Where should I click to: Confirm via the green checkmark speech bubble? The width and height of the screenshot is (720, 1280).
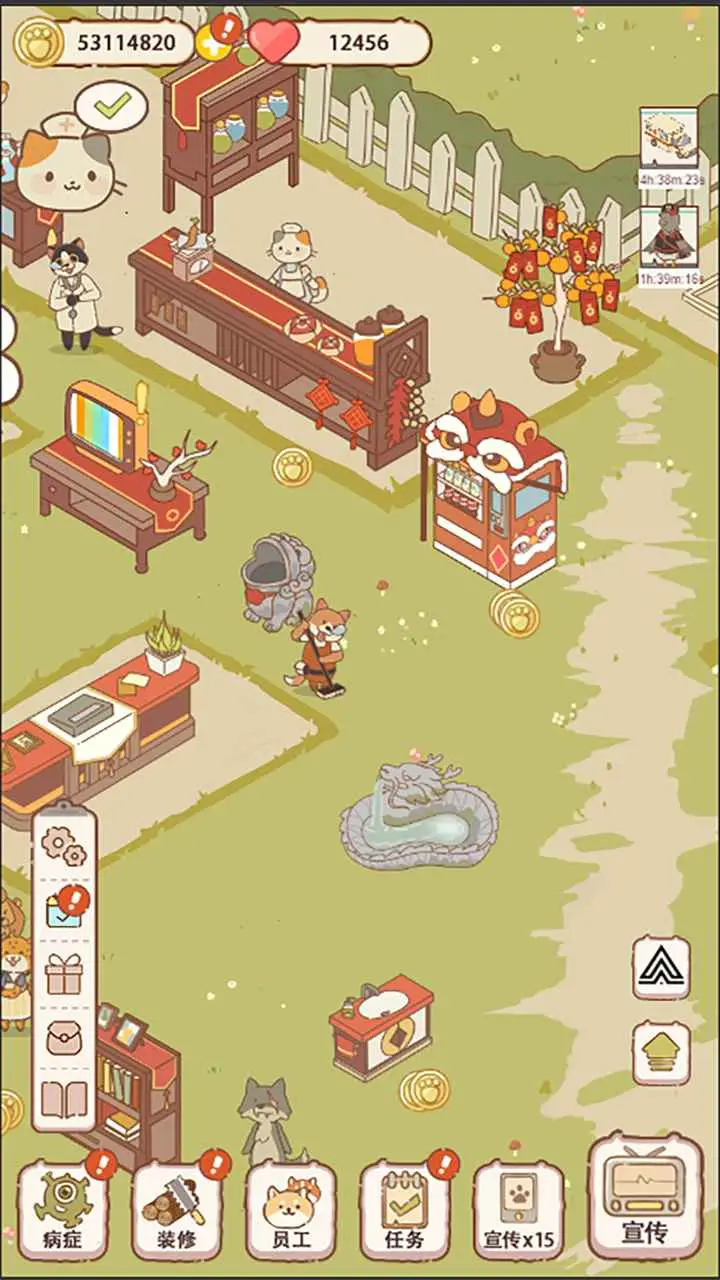pos(115,101)
